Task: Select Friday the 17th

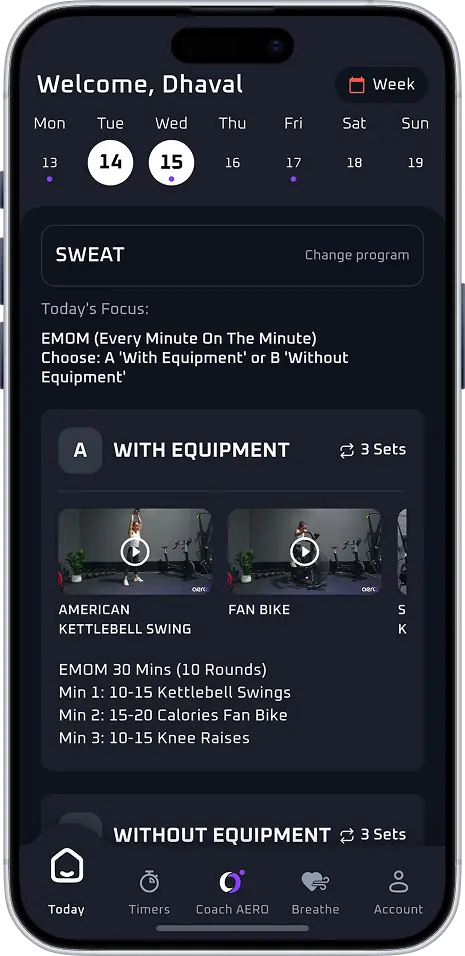Action: (293, 163)
